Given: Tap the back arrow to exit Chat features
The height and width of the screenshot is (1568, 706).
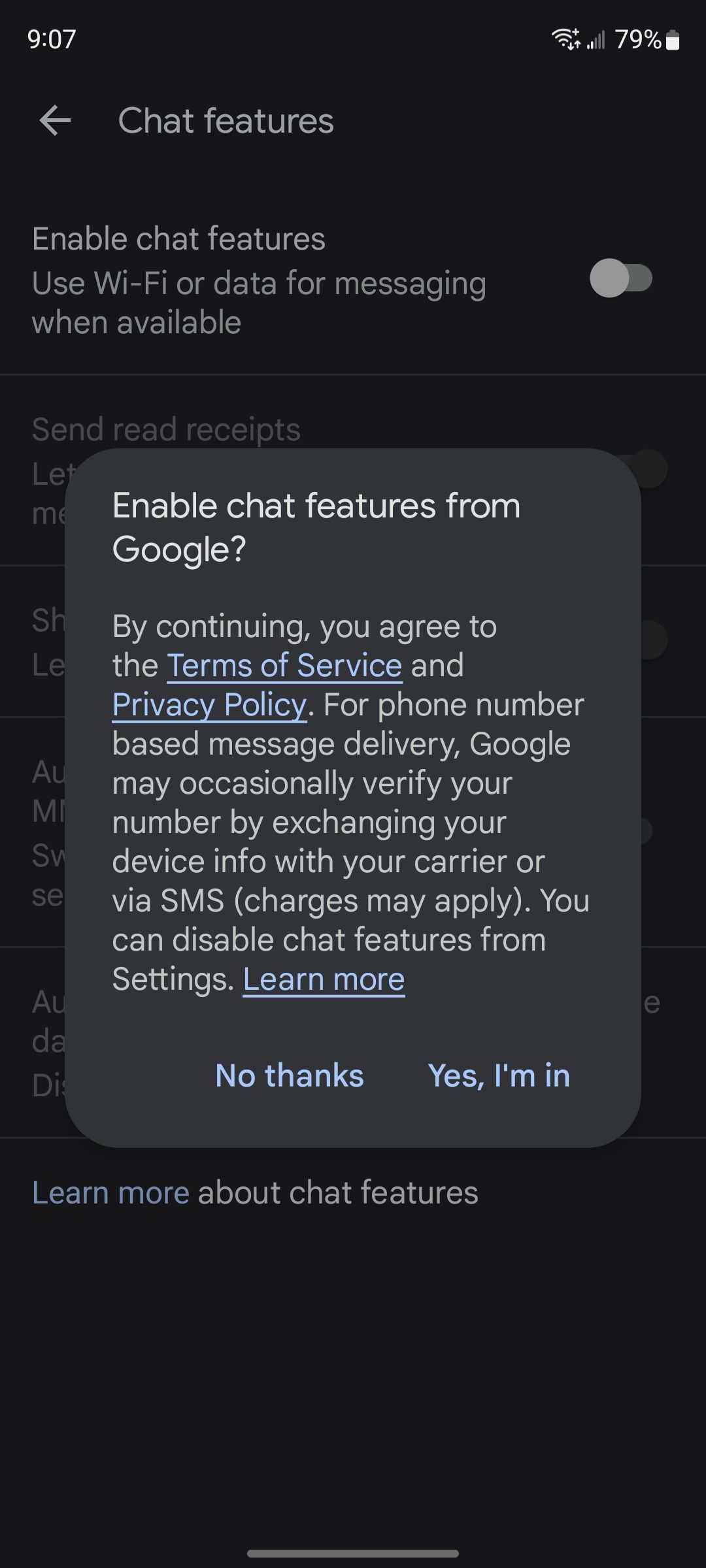Looking at the screenshot, I should click(55, 120).
